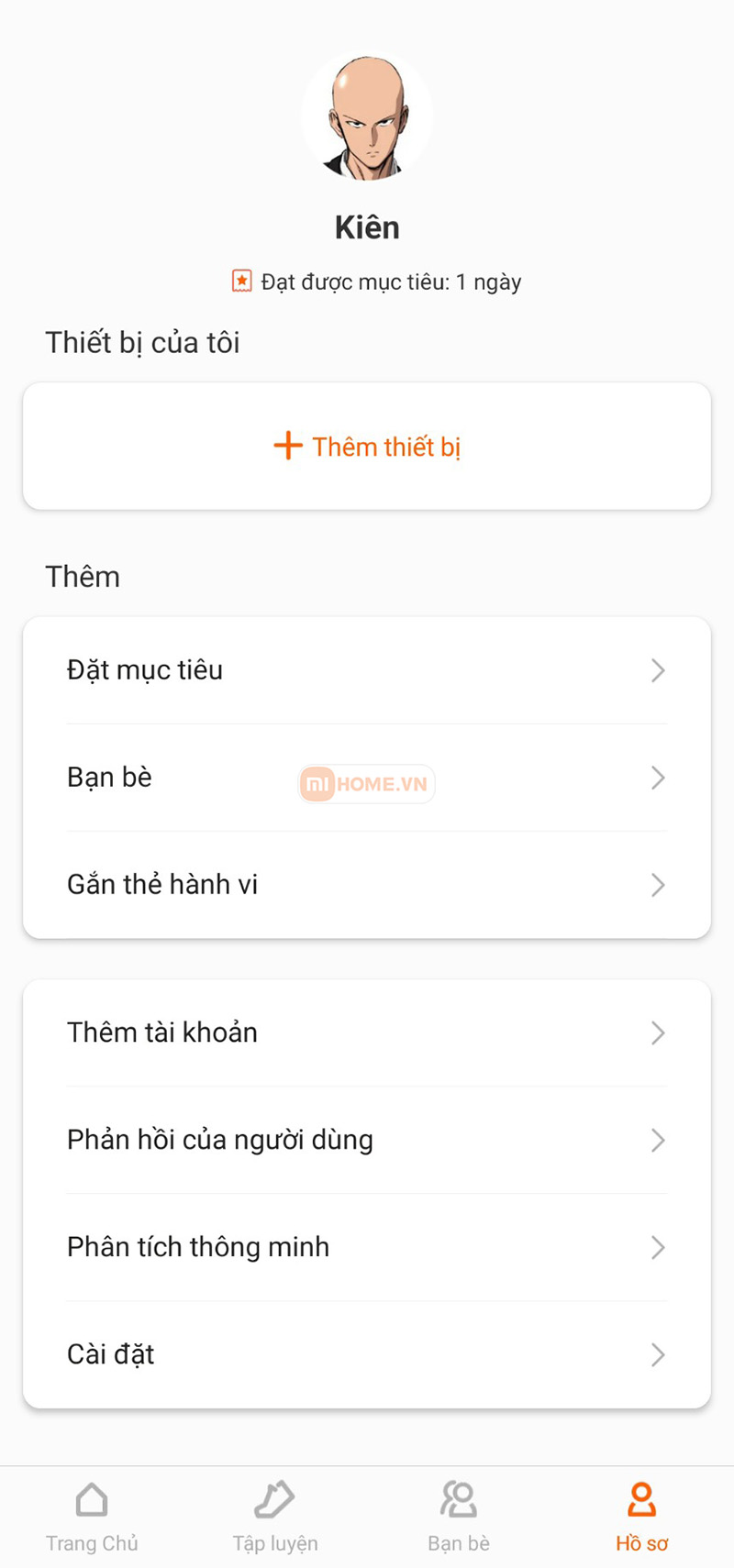Viewport: 734px width, 1568px height.
Task: Switch to the Bạn bè tab
Action: pyautogui.click(x=458, y=1518)
